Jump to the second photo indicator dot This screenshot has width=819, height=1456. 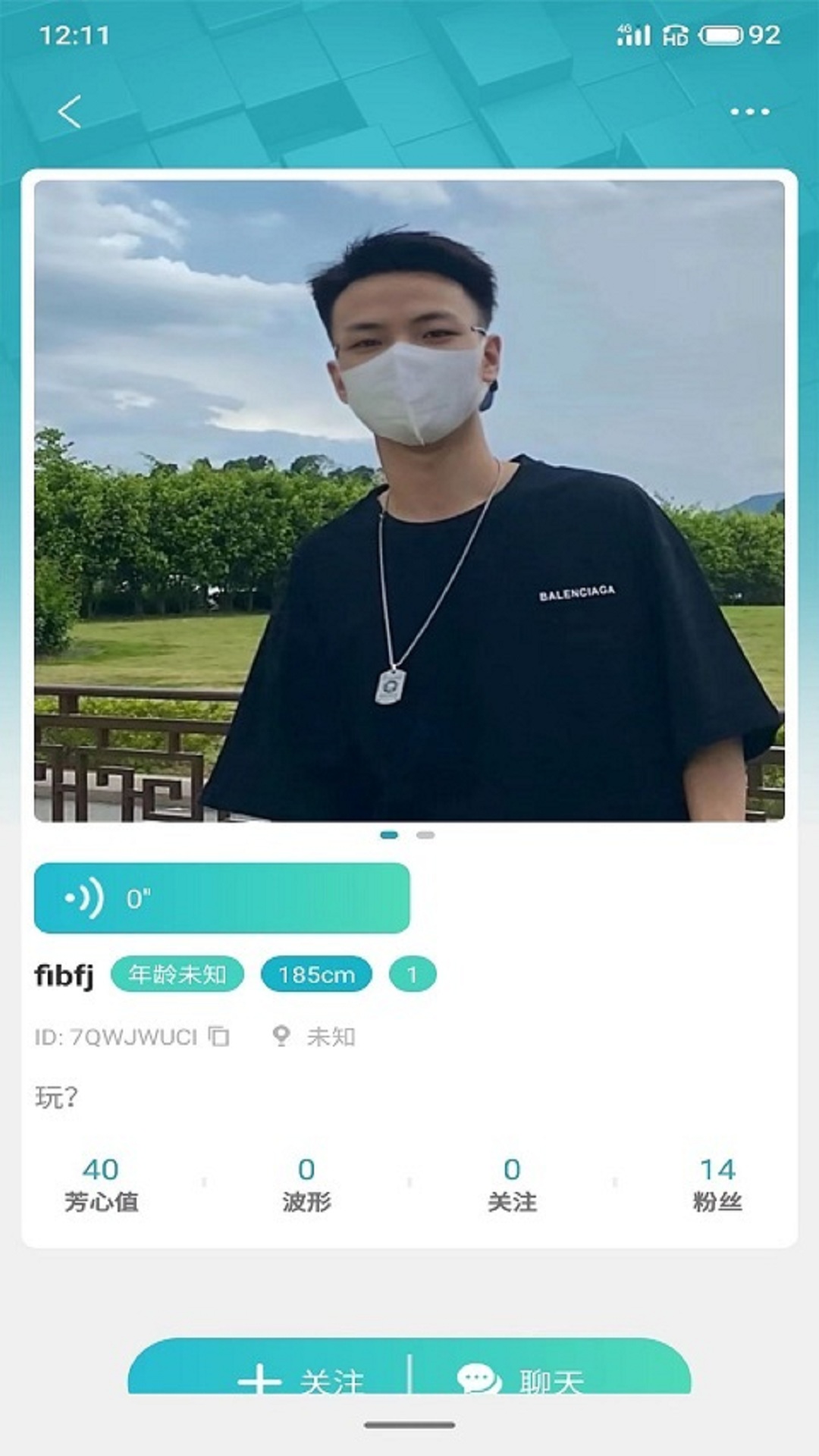[x=425, y=835]
